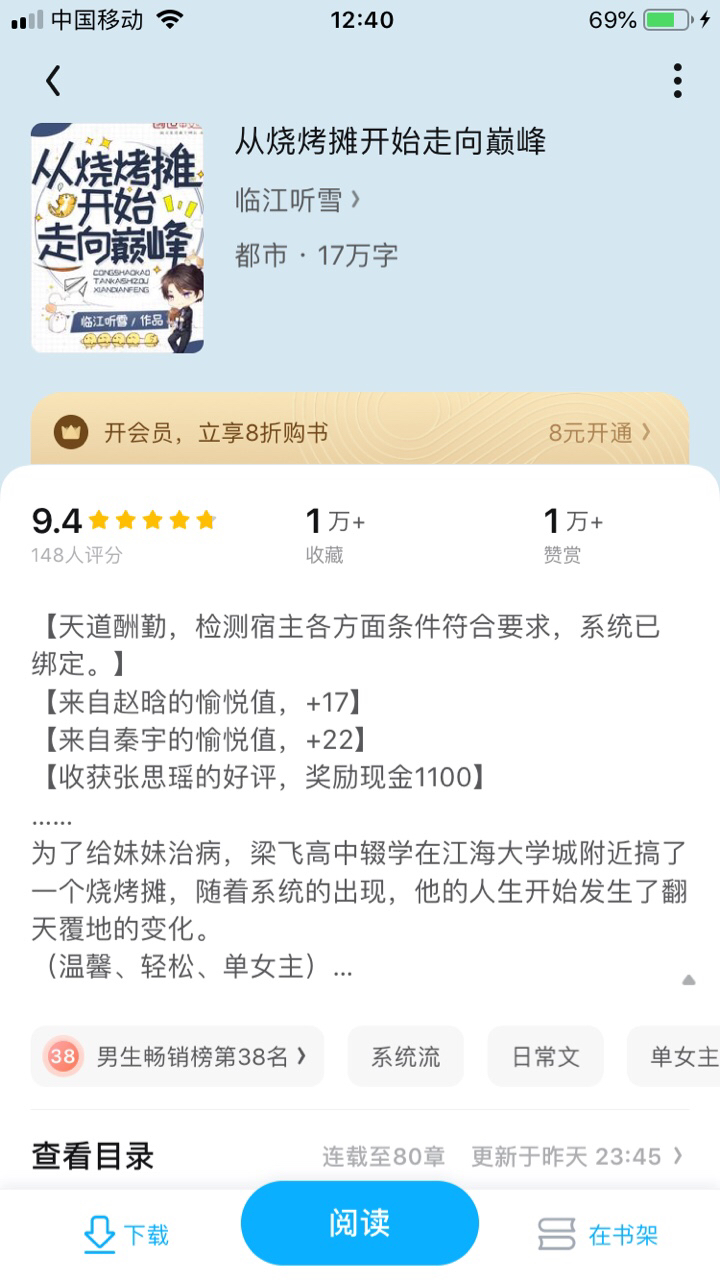Select the 系统流 tag chip
720x1281 pixels.
(405, 1056)
